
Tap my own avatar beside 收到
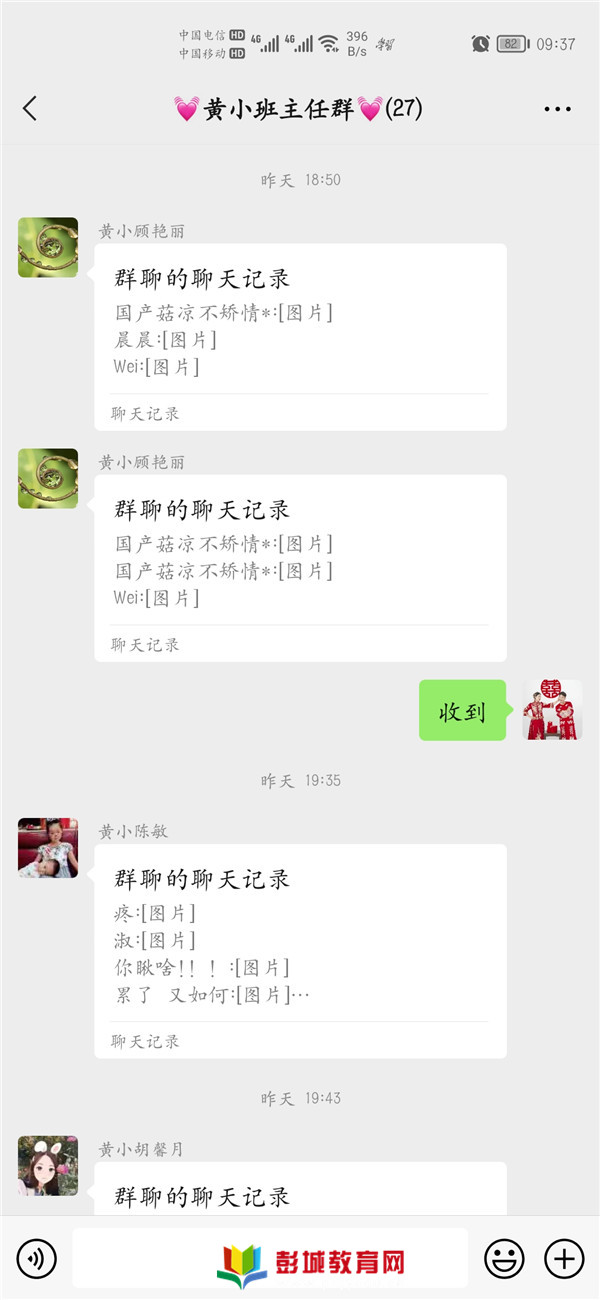pyautogui.click(x=552, y=710)
